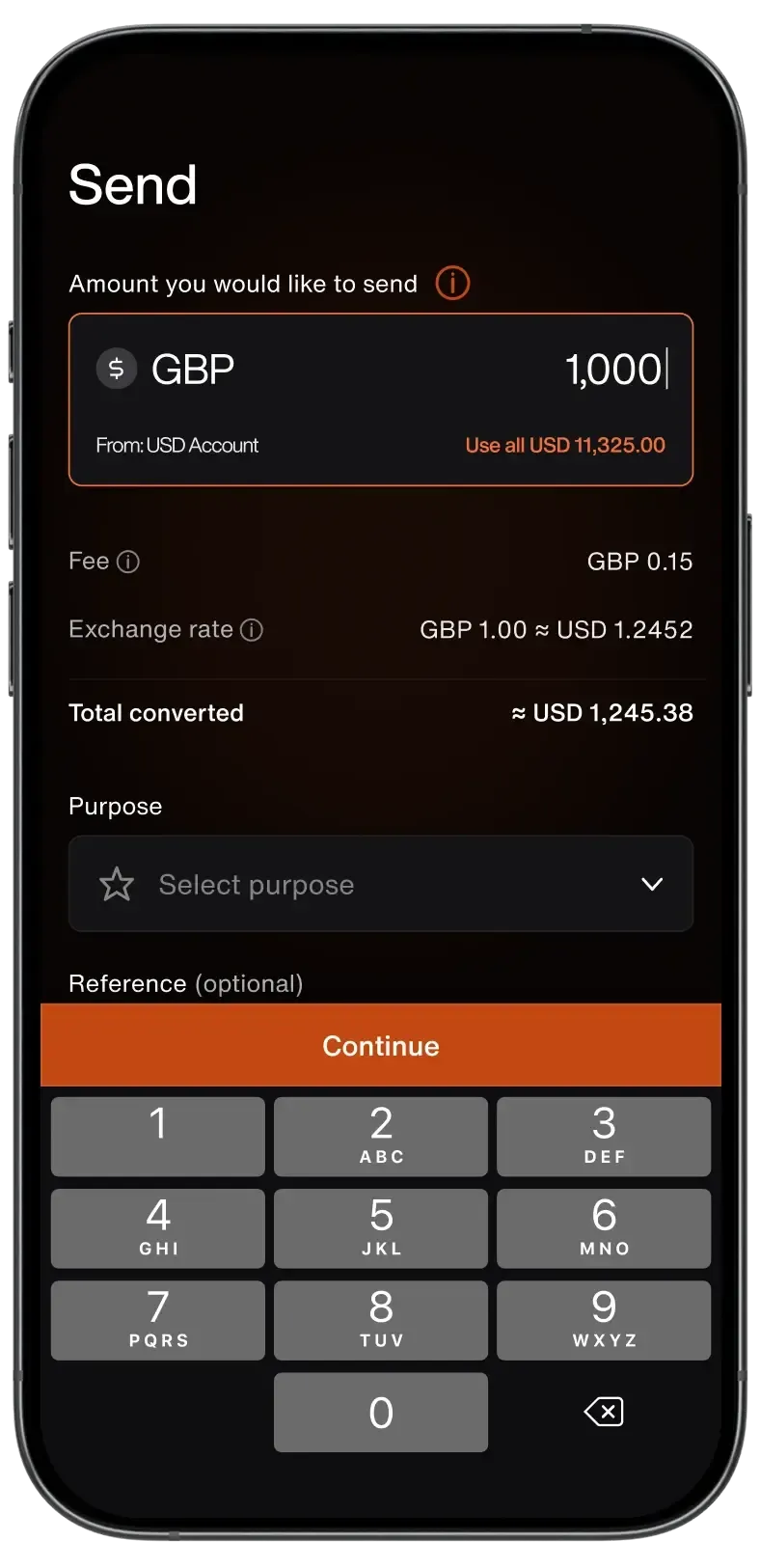The width and height of the screenshot is (760, 1568).
Task: Tap the Exchange rate info icon
Action: tap(252, 629)
